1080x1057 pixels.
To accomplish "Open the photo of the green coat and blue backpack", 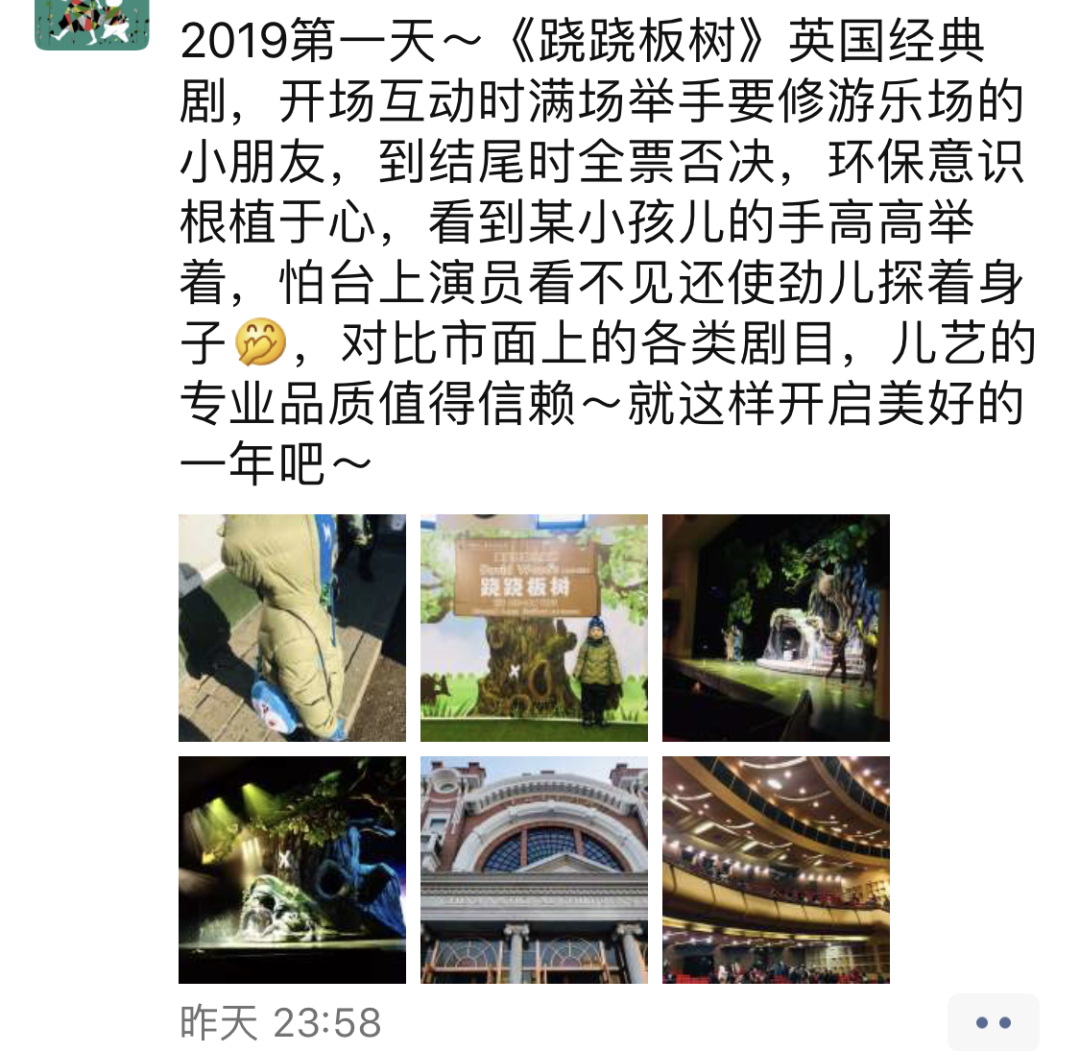I will 292,628.
